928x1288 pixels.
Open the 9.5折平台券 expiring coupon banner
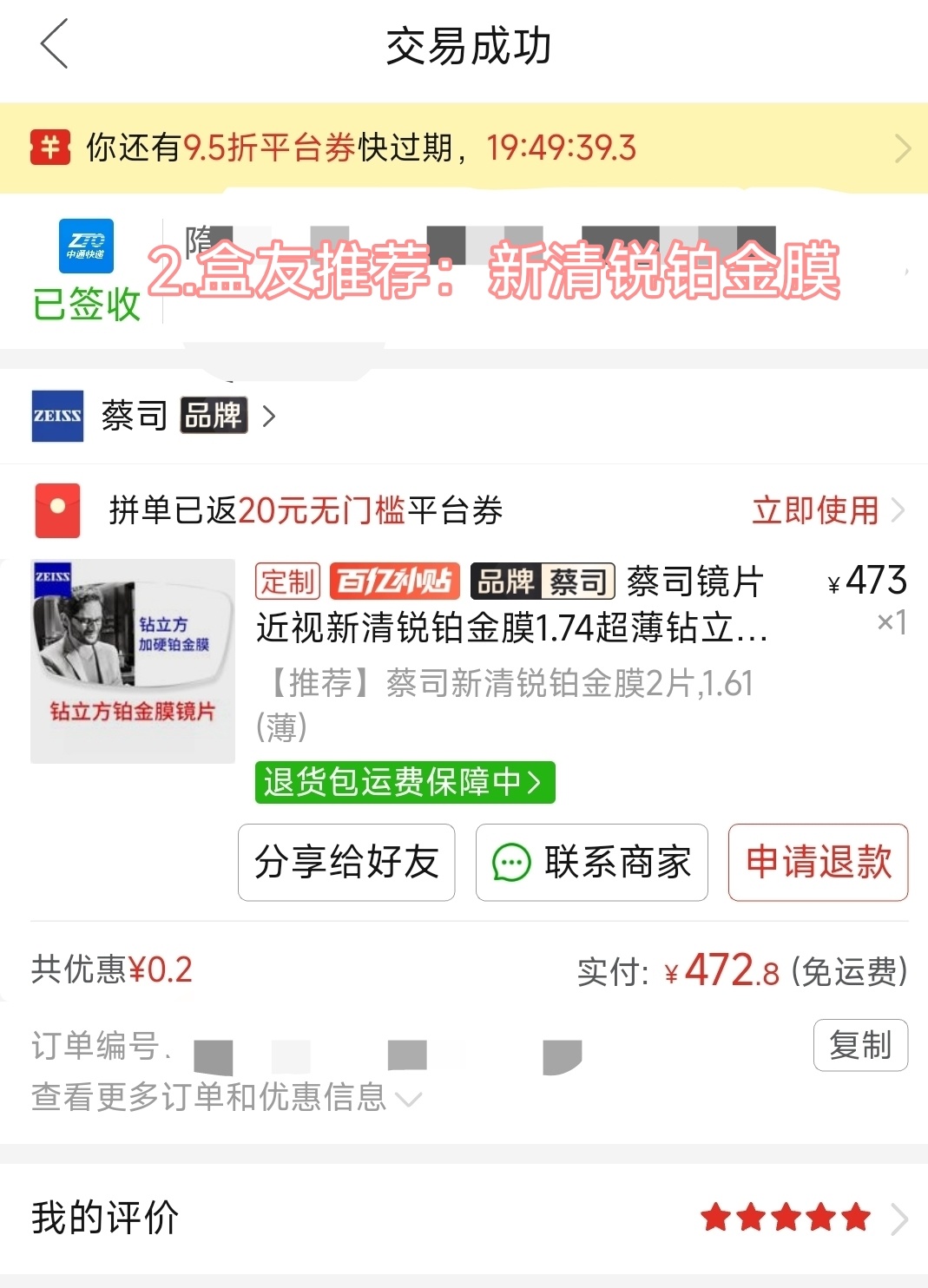pyautogui.click(x=464, y=148)
